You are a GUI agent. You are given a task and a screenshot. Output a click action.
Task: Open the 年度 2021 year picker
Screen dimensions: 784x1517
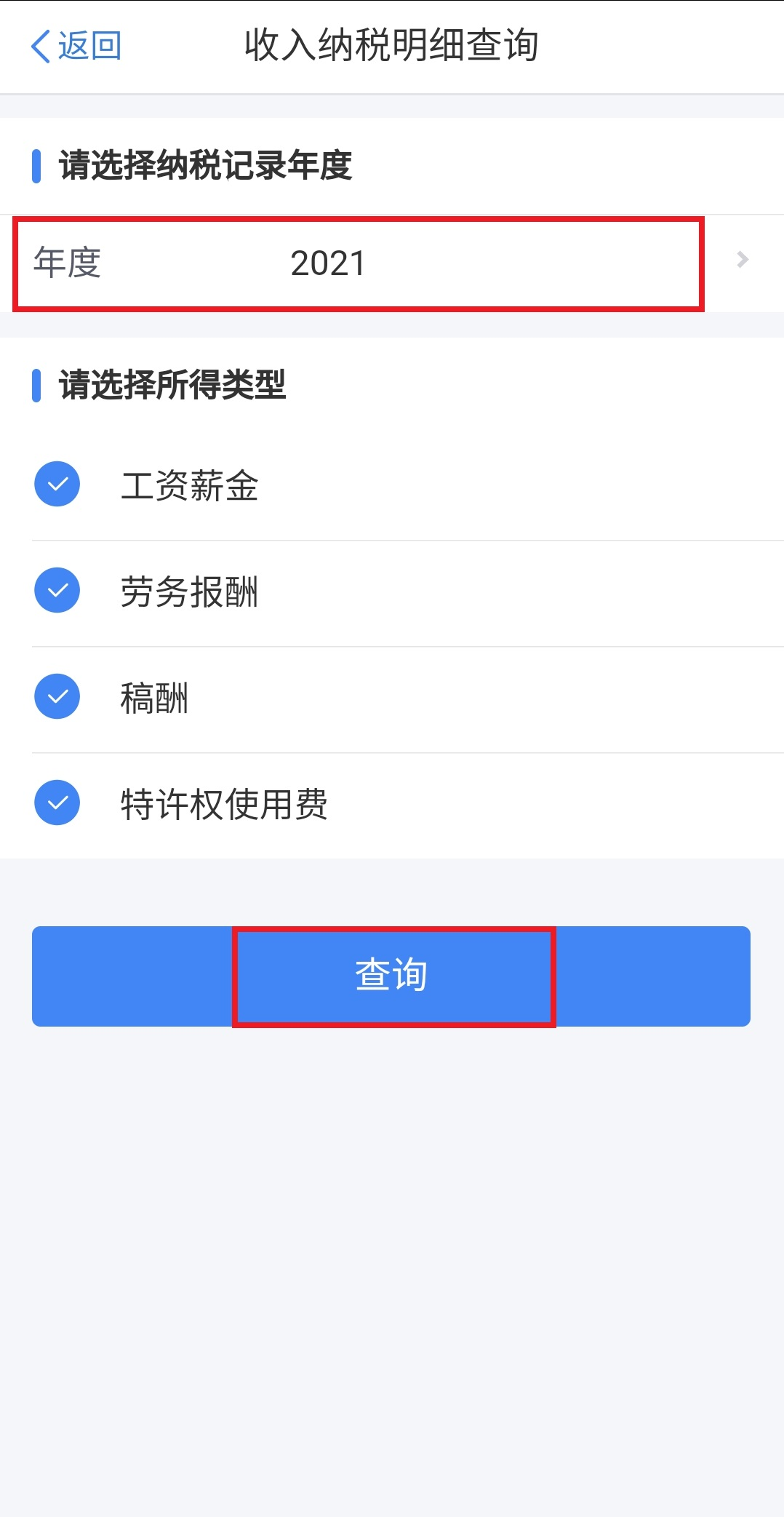(x=392, y=263)
